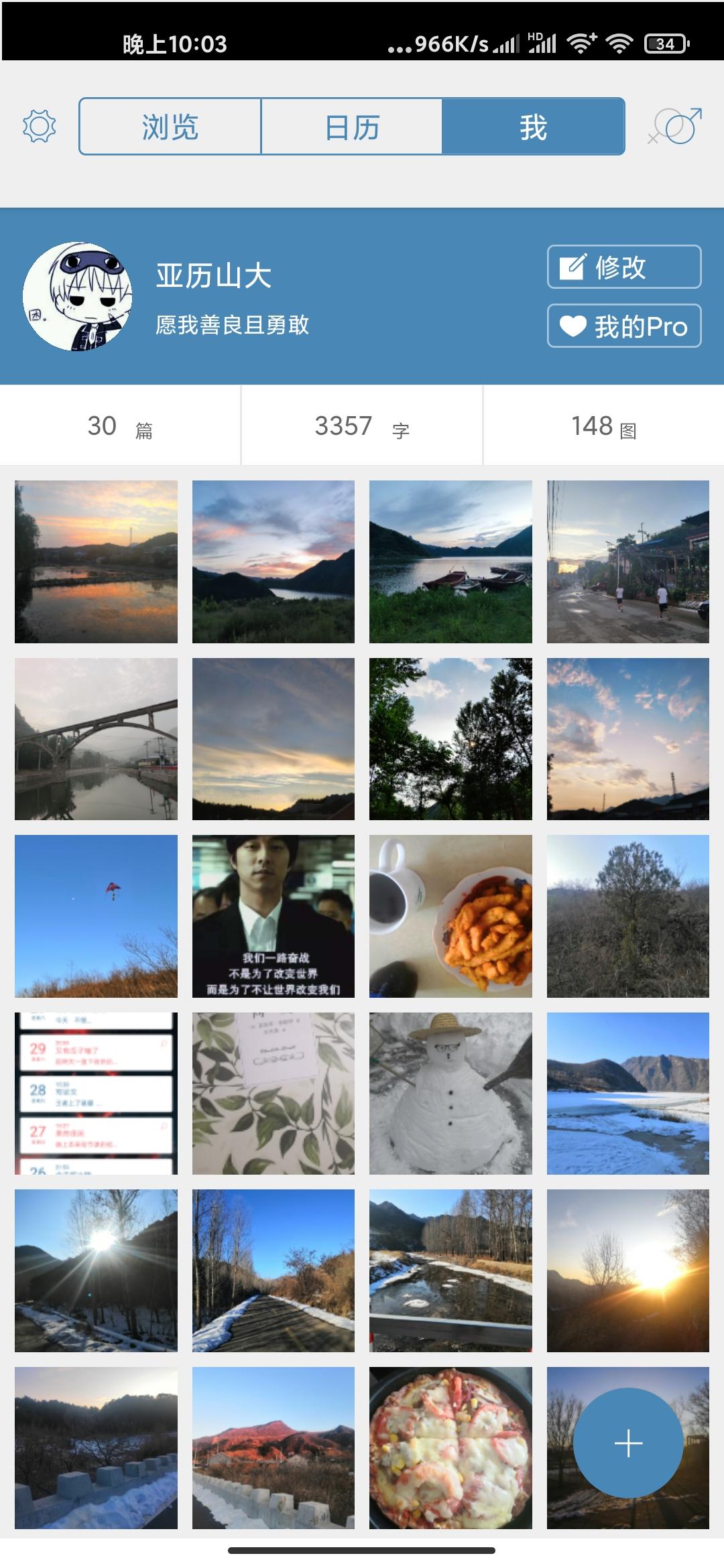The height and width of the screenshot is (1568, 724).
Task: Open the photo of boats on the lake
Action: click(450, 562)
